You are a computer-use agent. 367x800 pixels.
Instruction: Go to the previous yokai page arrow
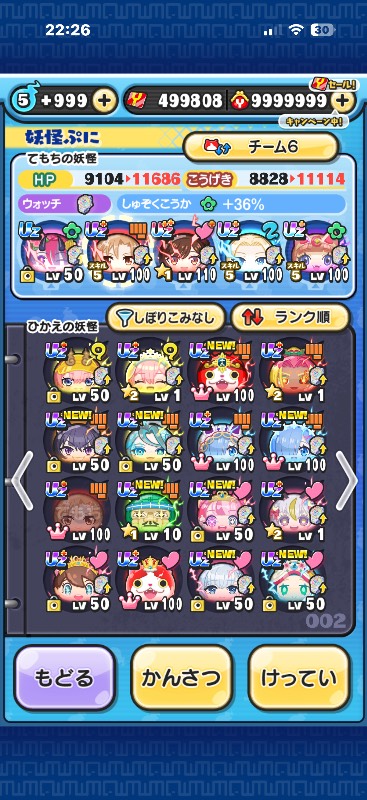coord(22,481)
